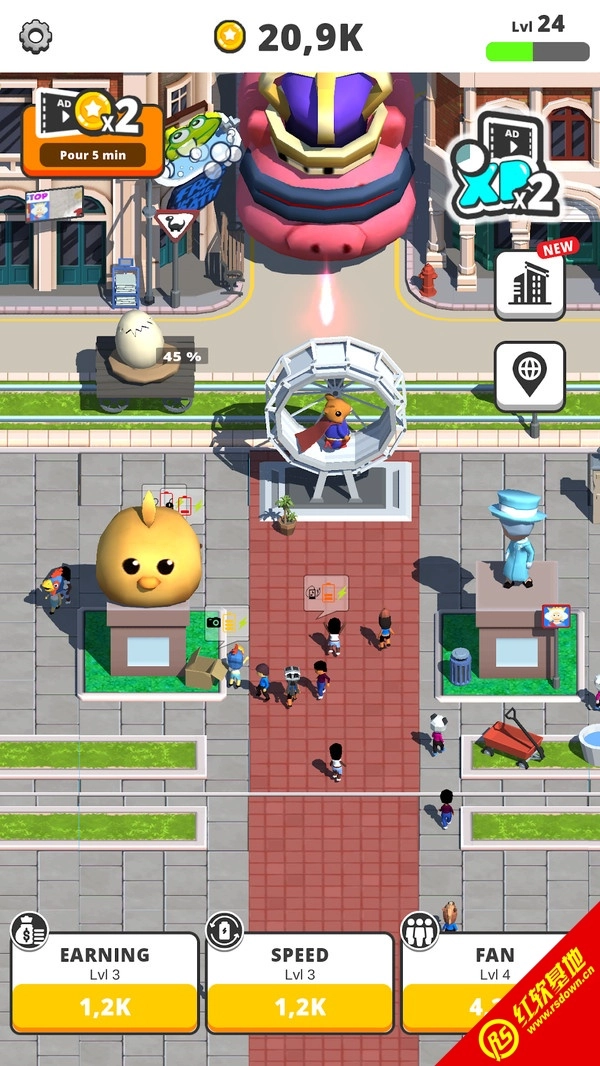
Task: Open the settings gear
Action: (x=36, y=37)
